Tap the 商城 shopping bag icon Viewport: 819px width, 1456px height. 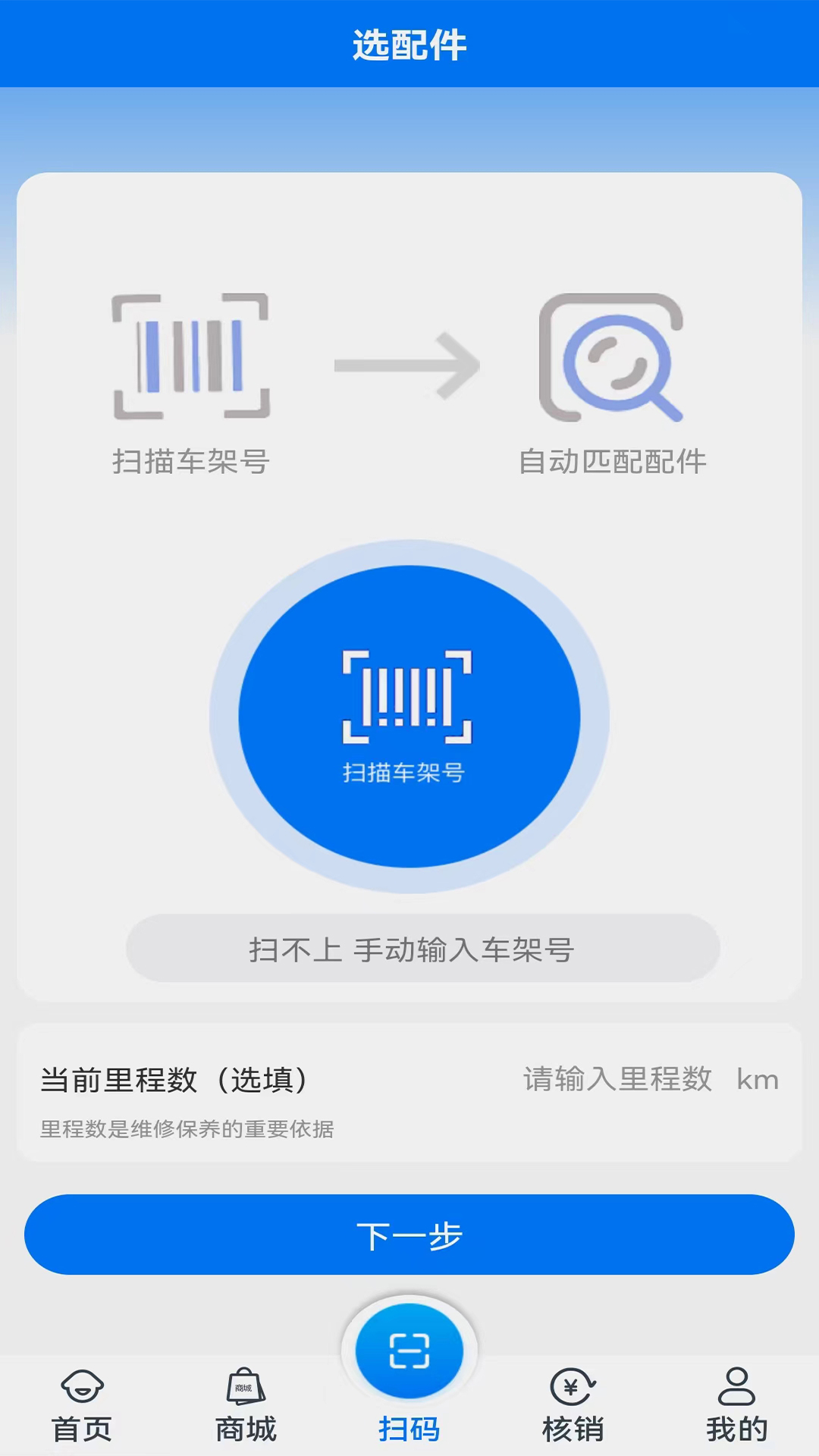pos(244,1388)
